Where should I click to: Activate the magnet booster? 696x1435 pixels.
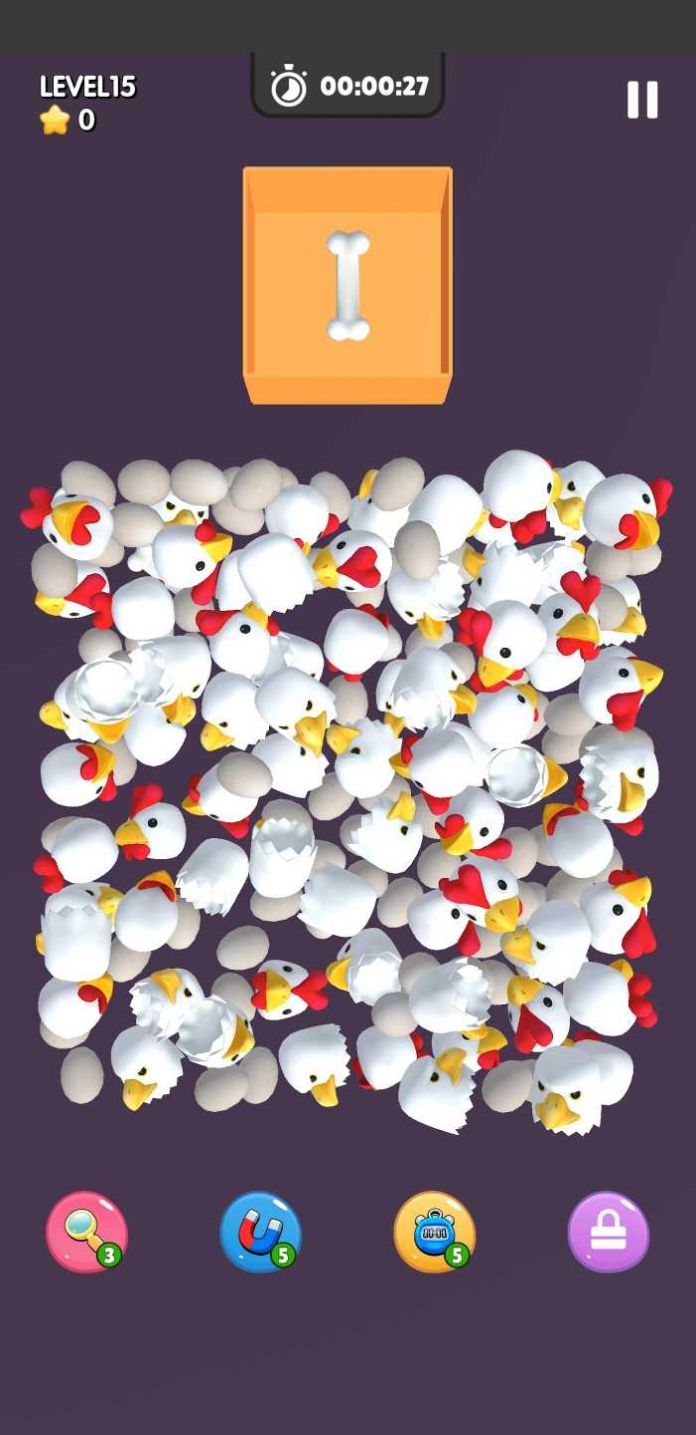(x=260, y=1231)
